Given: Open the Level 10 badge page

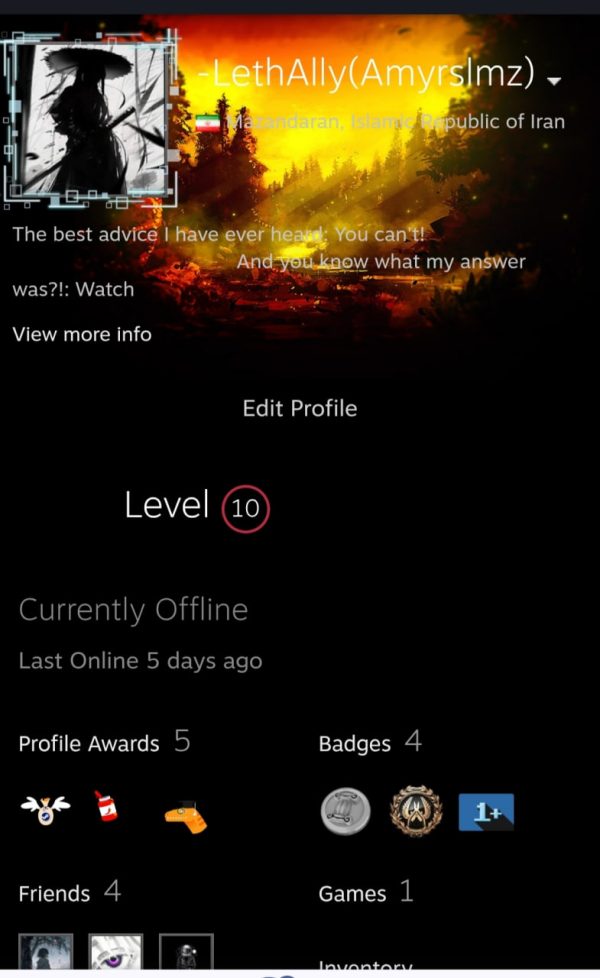Looking at the screenshot, I should (245, 508).
